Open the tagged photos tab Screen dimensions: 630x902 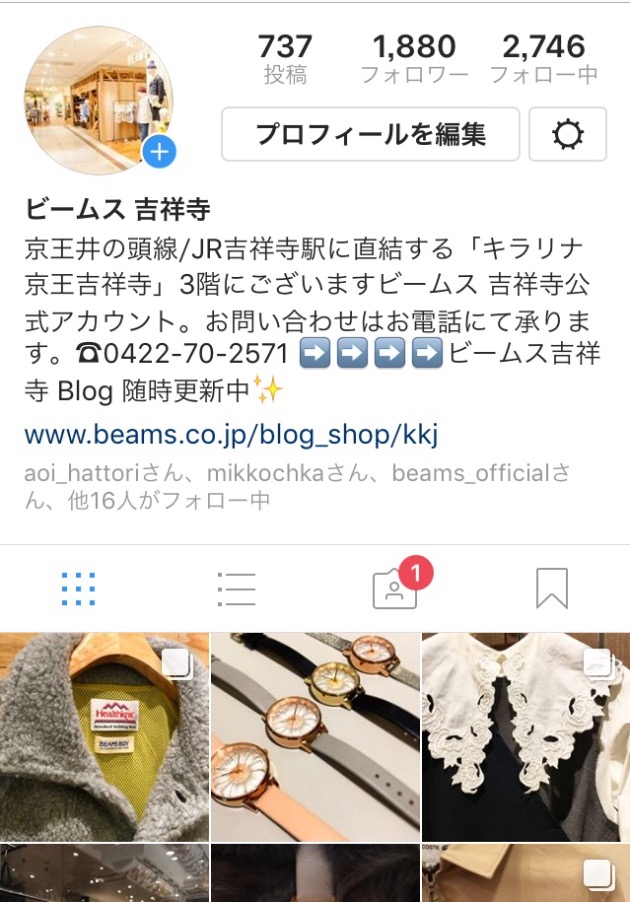[x=395, y=589]
